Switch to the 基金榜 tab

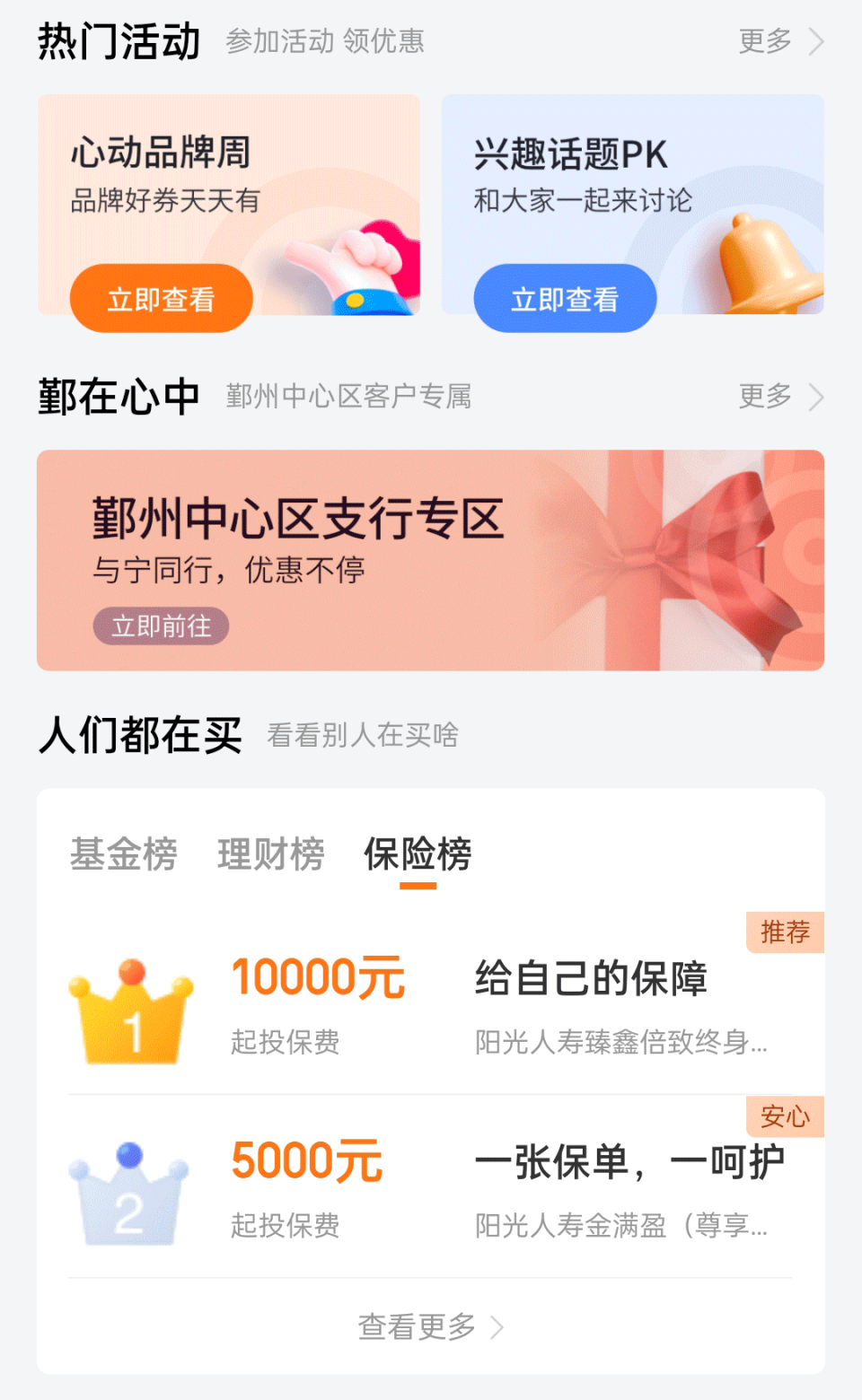coord(124,853)
